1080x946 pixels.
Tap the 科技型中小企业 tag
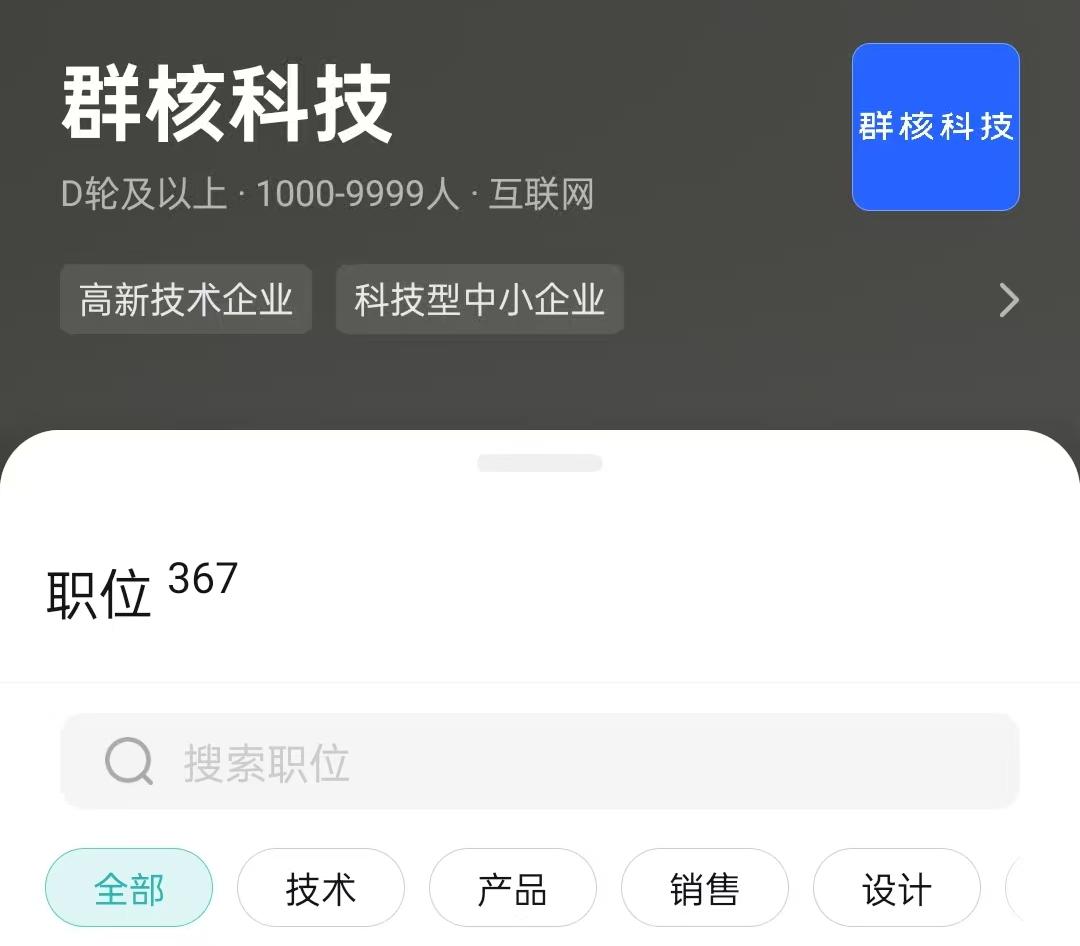pos(480,299)
